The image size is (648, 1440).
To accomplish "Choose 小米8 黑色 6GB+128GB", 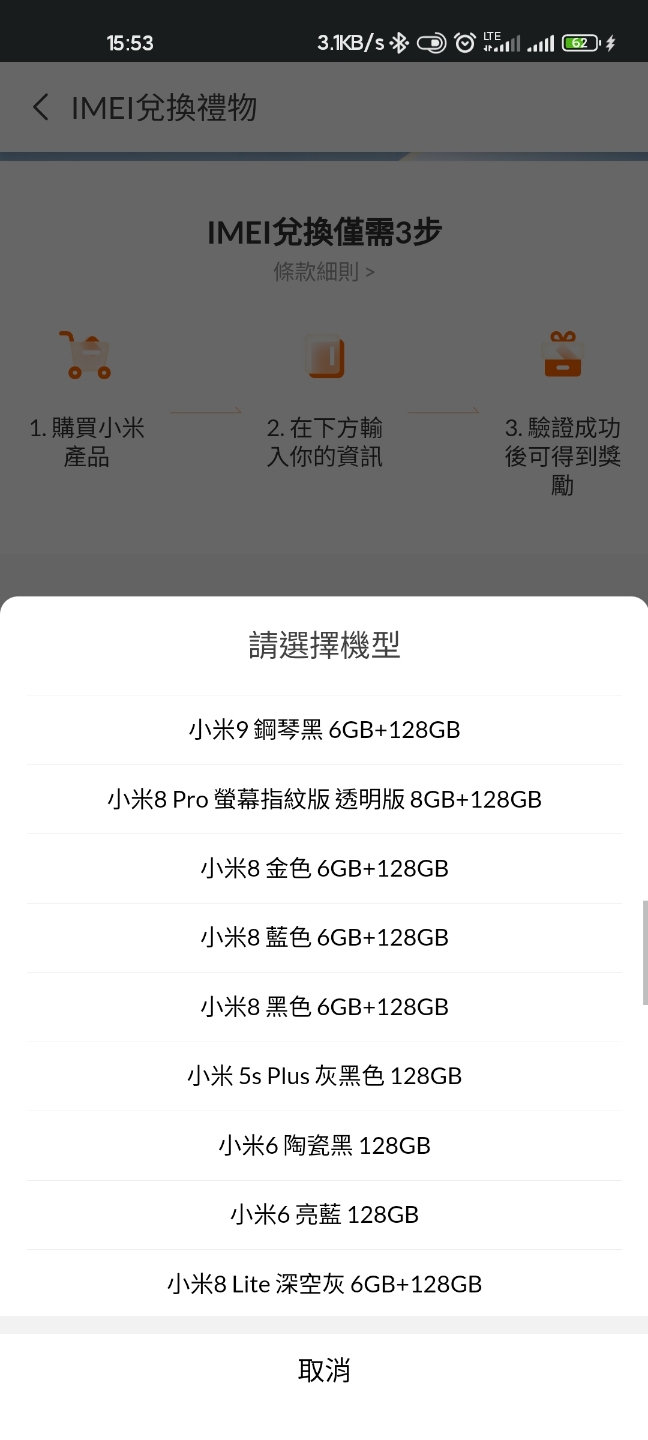I will coord(324,1007).
